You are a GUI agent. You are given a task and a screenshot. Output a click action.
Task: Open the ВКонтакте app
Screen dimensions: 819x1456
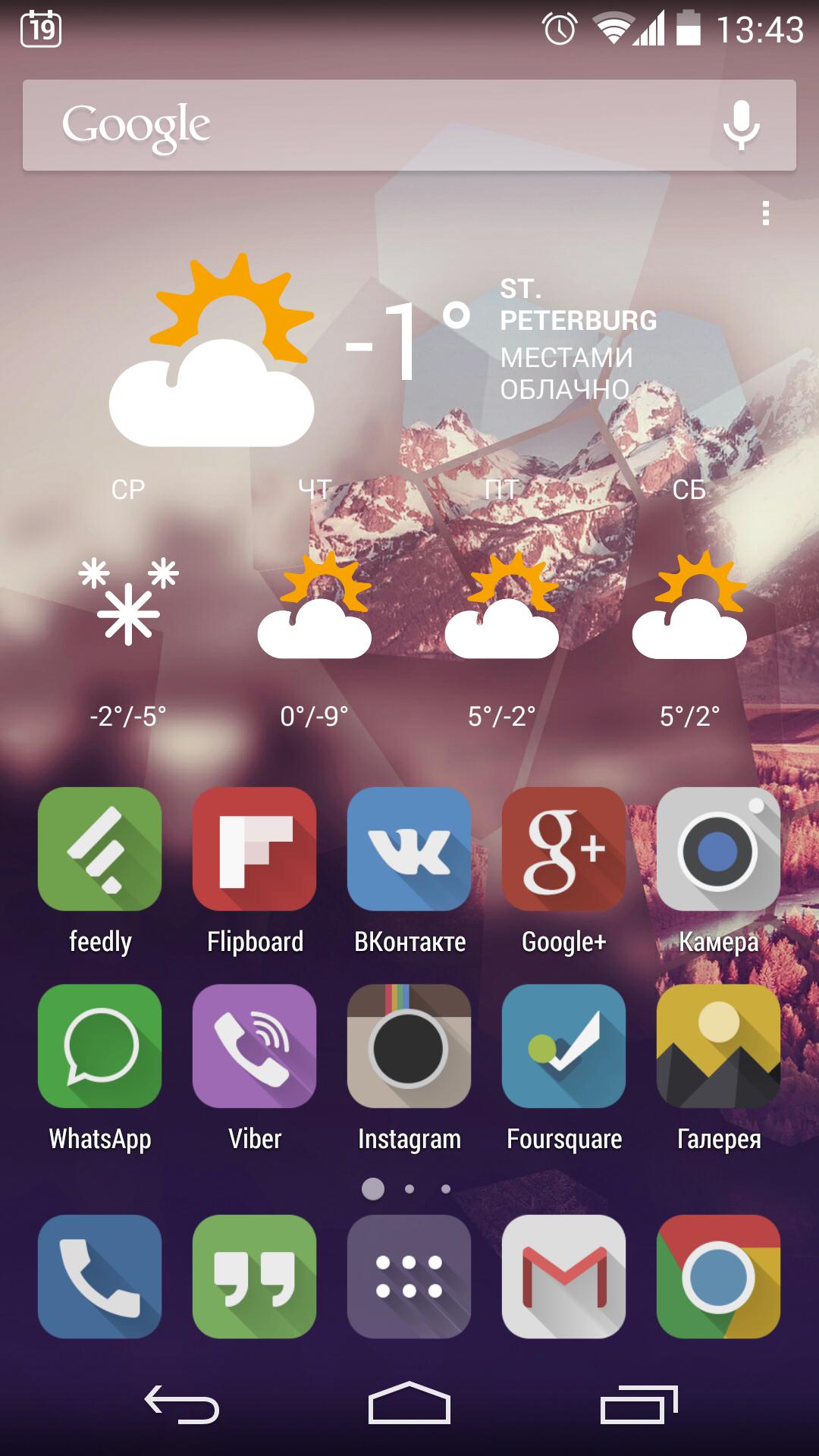409,849
